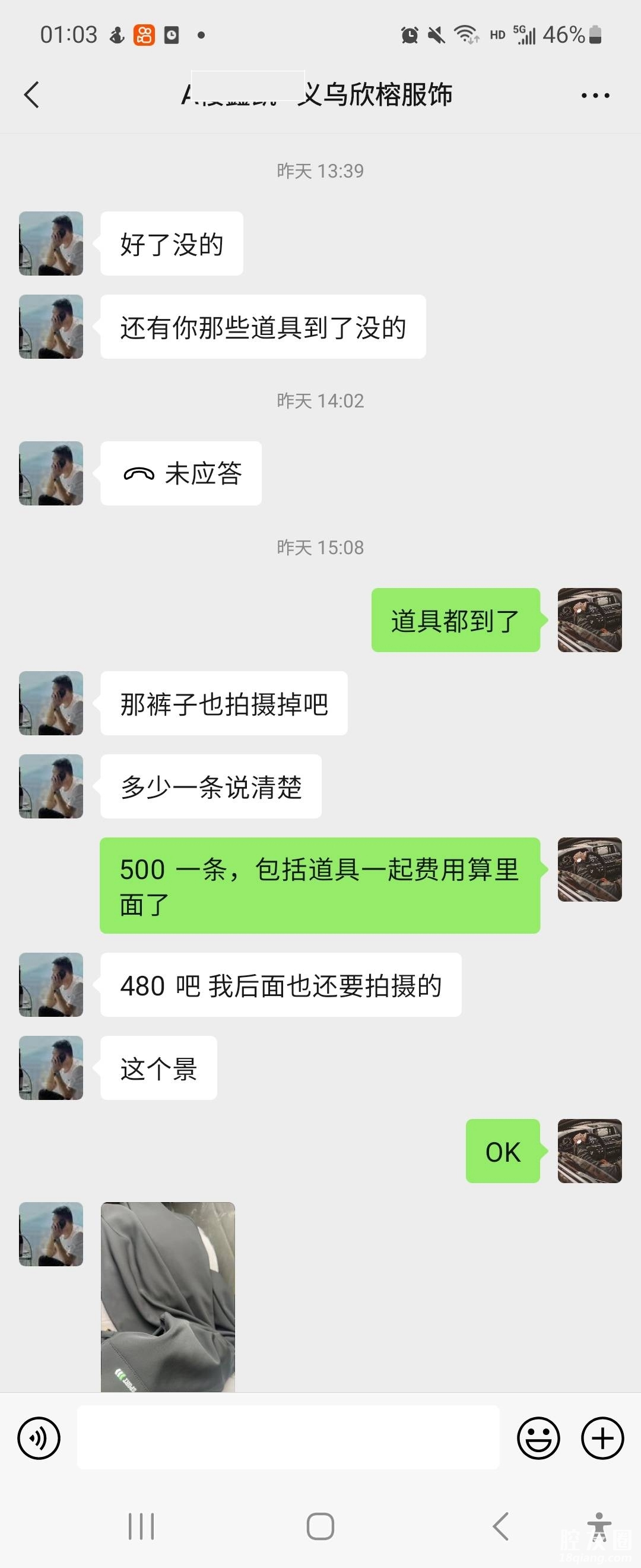
Task: Open the plus attachment menu
Action: click(x=602, y=1439)
